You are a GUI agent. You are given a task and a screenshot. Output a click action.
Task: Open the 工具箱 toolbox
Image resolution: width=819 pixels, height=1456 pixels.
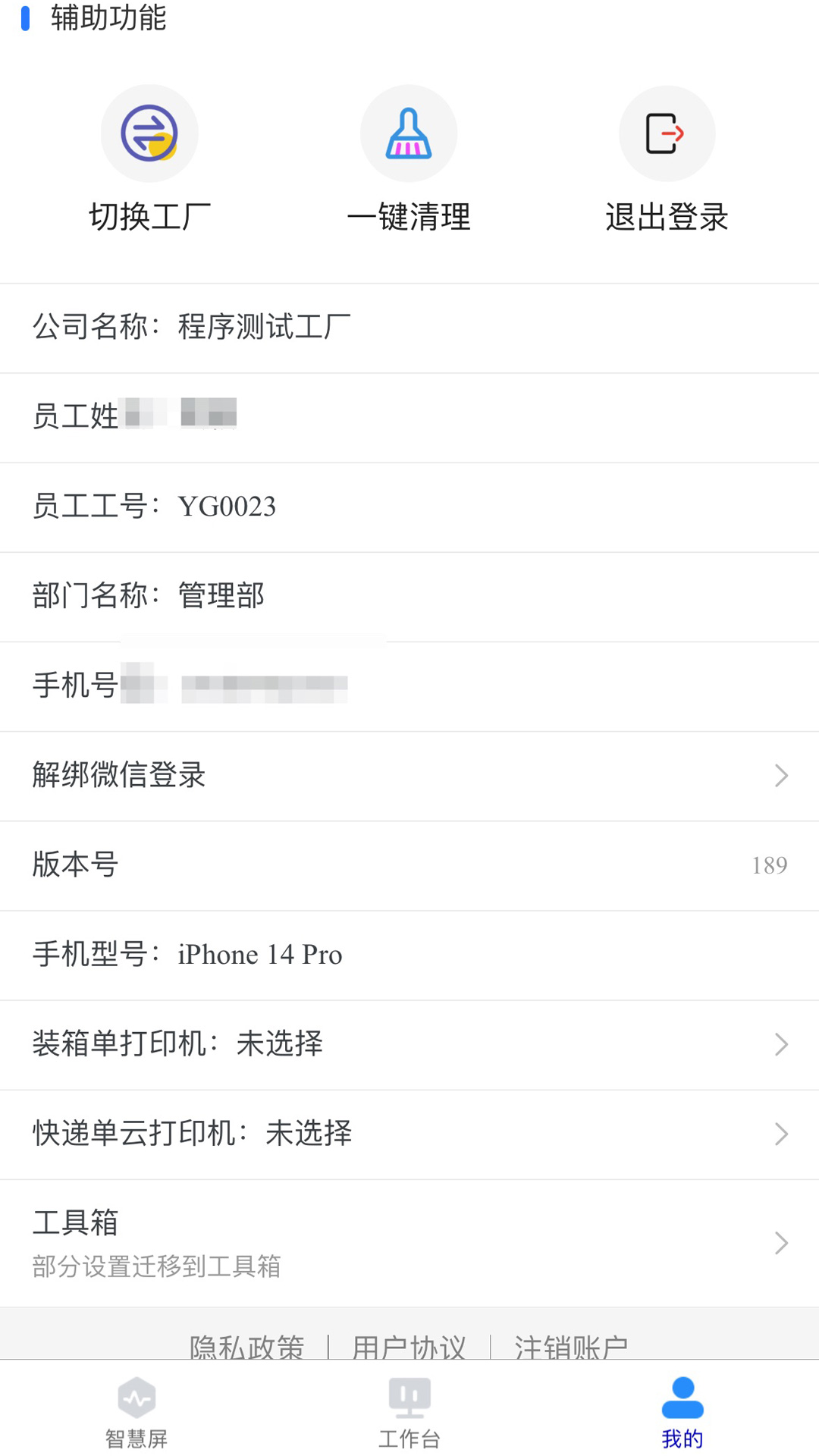[409, 1242]
